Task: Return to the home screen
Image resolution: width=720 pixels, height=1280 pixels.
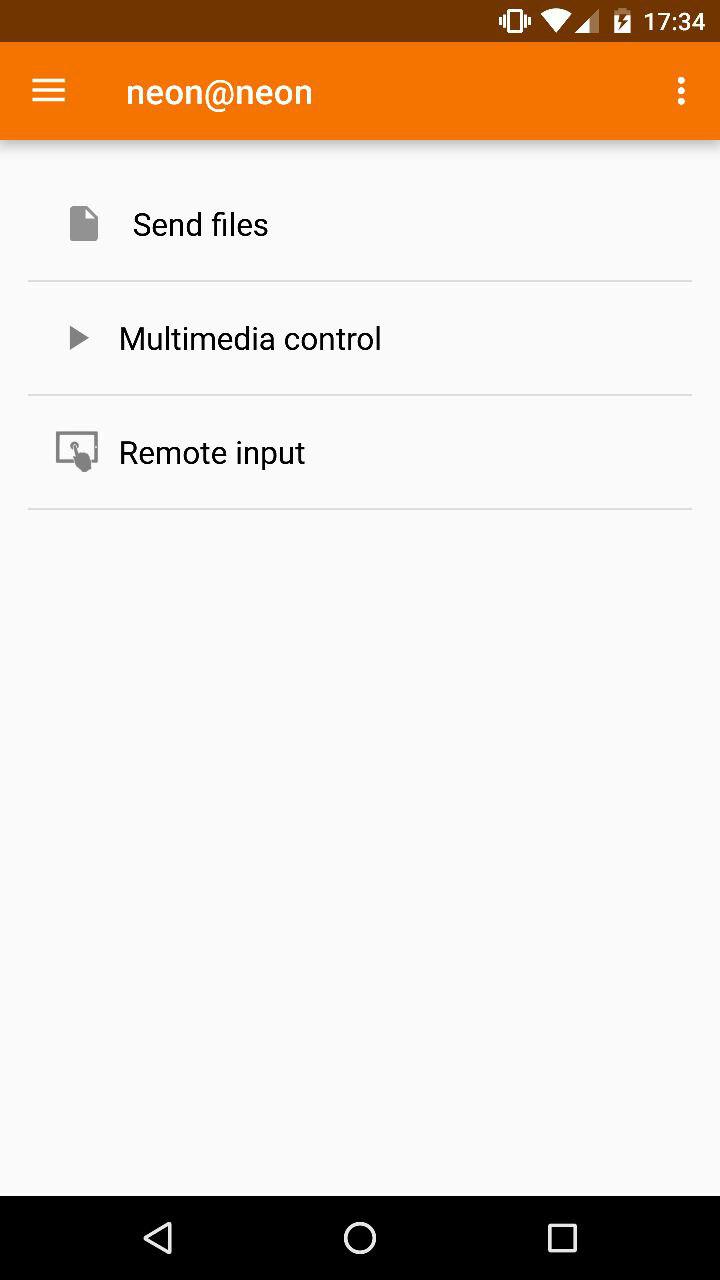Action: point(360,1238)
